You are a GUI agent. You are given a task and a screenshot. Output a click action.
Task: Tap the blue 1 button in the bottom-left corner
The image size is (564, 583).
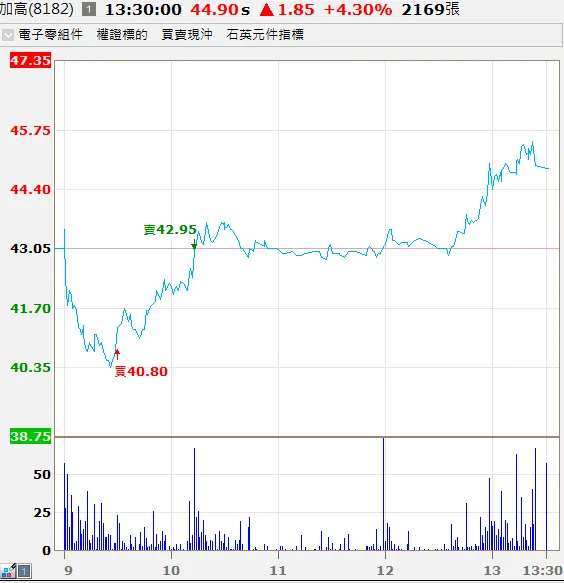coord(25,571)
